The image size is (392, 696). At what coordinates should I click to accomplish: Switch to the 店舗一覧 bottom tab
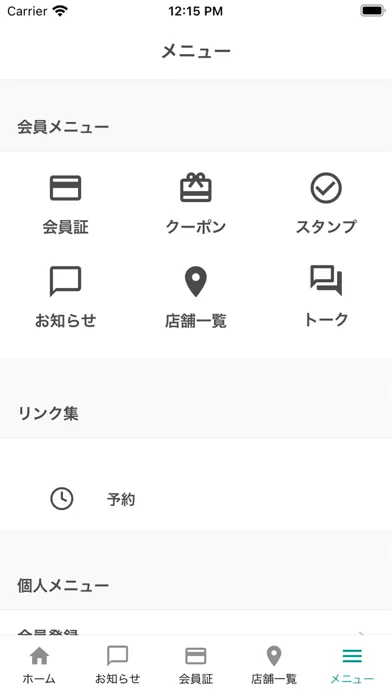(274, 665)
